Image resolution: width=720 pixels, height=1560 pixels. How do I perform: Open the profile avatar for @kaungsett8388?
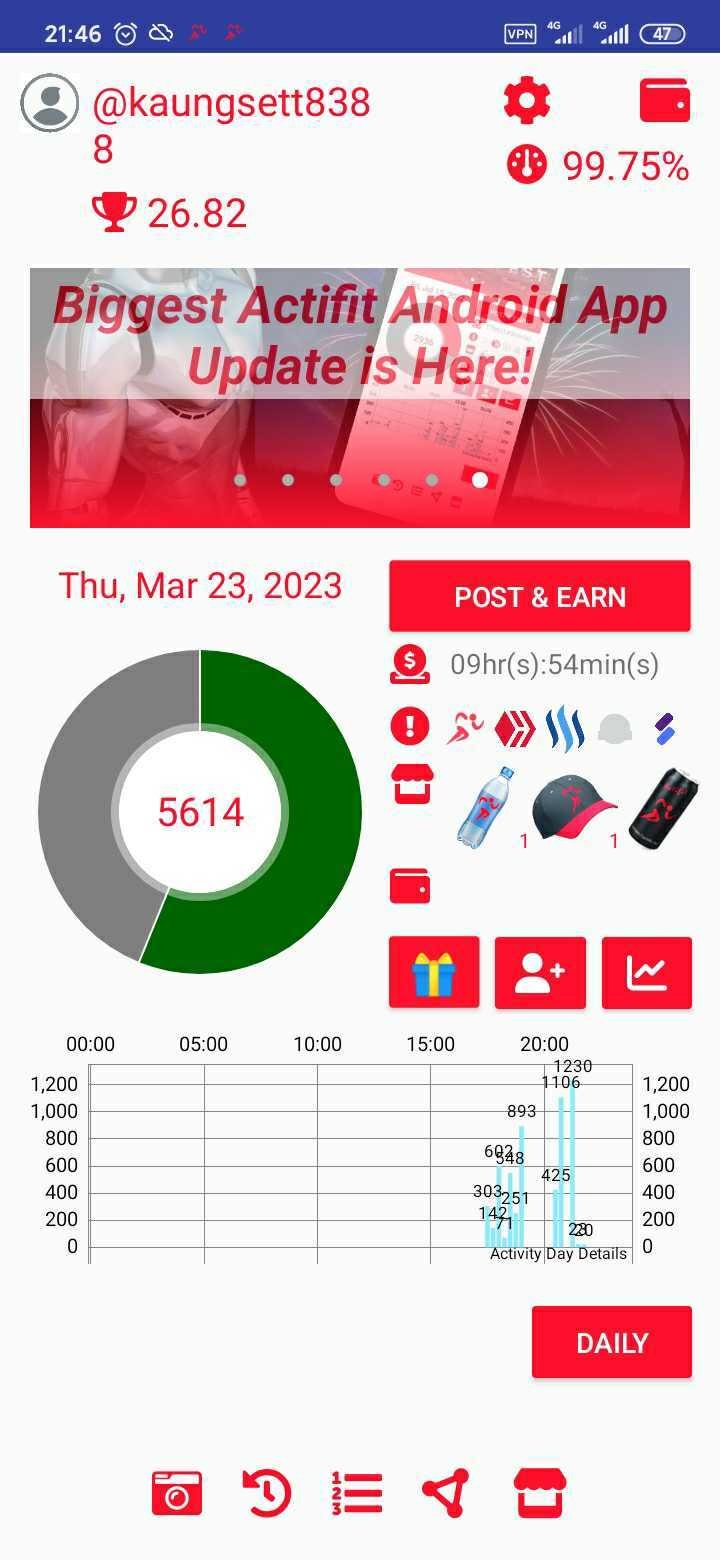click(50, 103)
